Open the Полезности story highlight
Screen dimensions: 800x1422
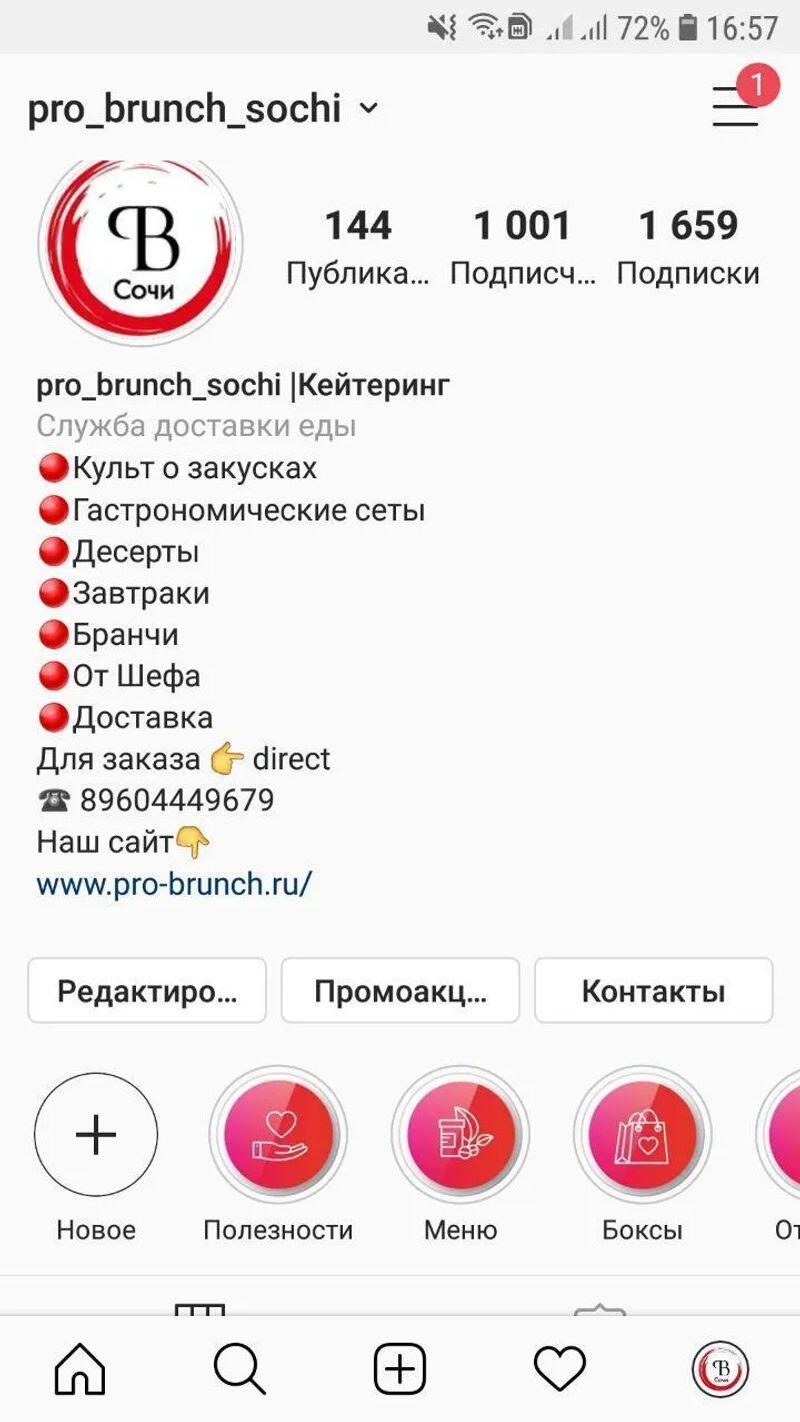tap(278, 1135)
